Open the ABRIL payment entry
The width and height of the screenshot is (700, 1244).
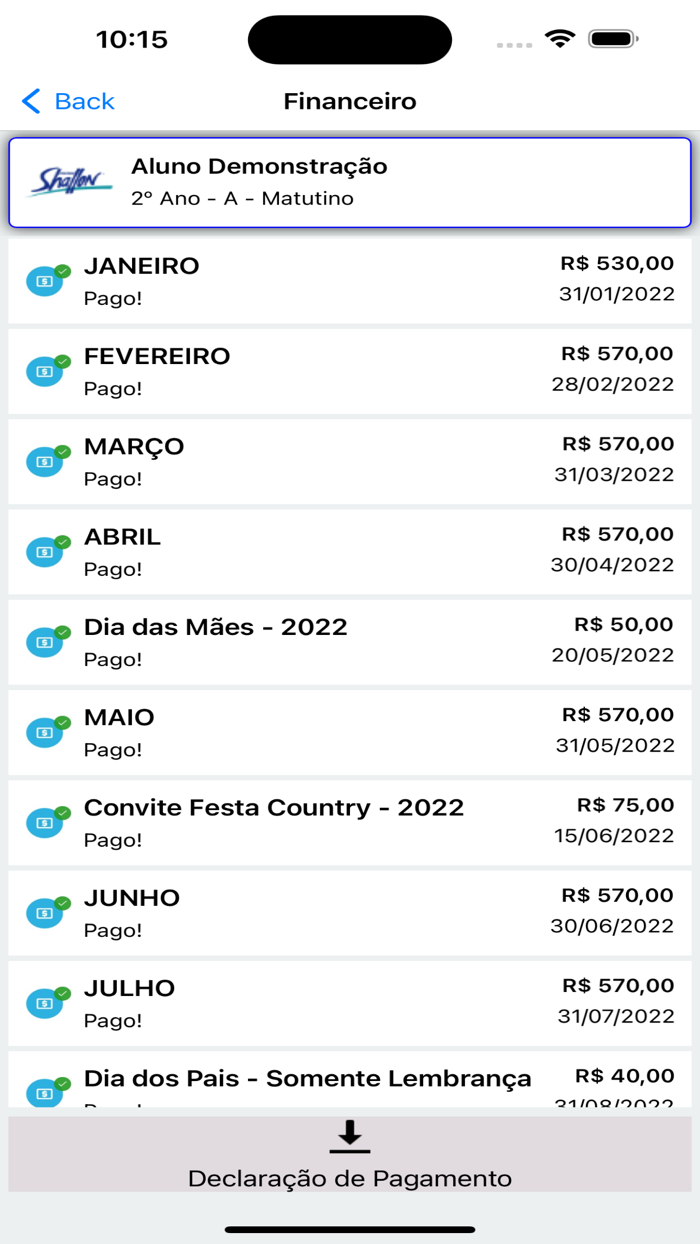pyautogui.click(x=350, y=552)
